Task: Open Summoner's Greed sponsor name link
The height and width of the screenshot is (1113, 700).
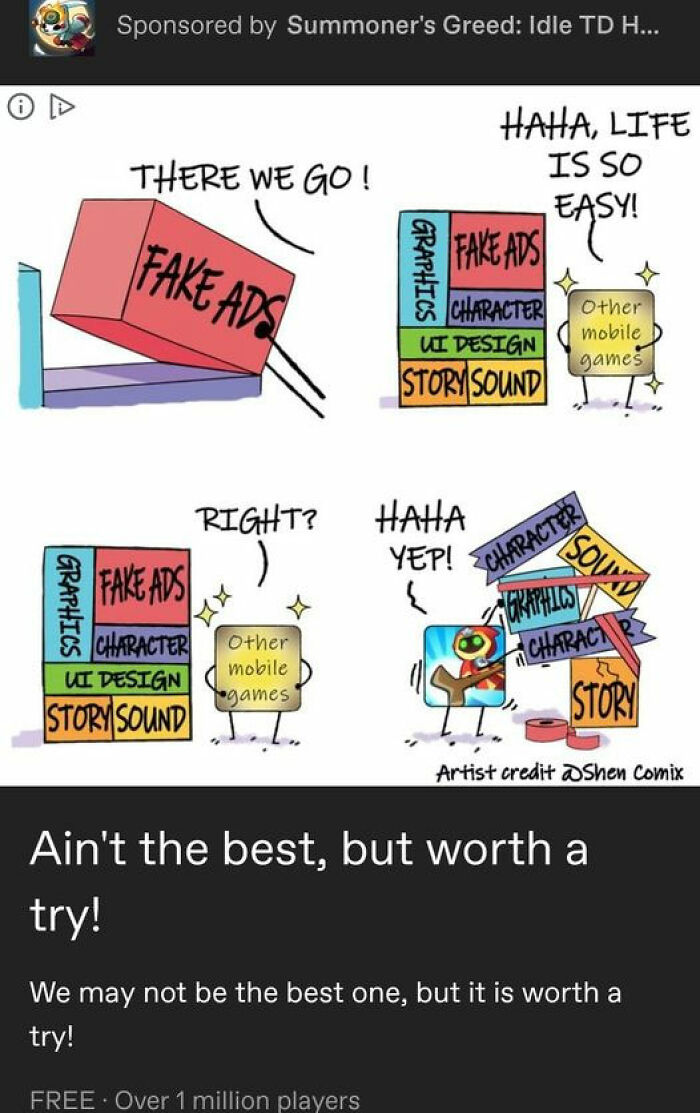Action: (x=472, y=27)
